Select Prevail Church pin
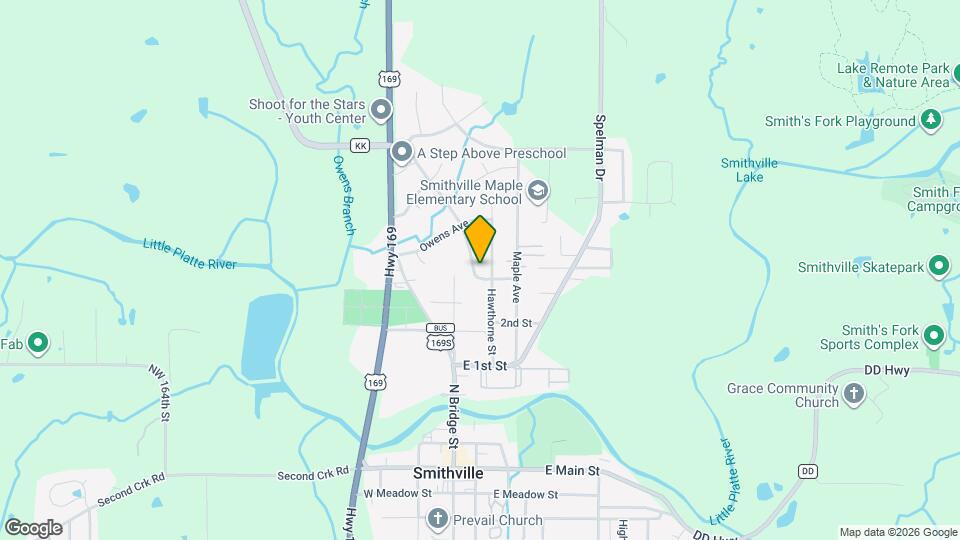This screenshot has width=960, height=540. pyautogui.click(x=437, y=519)
